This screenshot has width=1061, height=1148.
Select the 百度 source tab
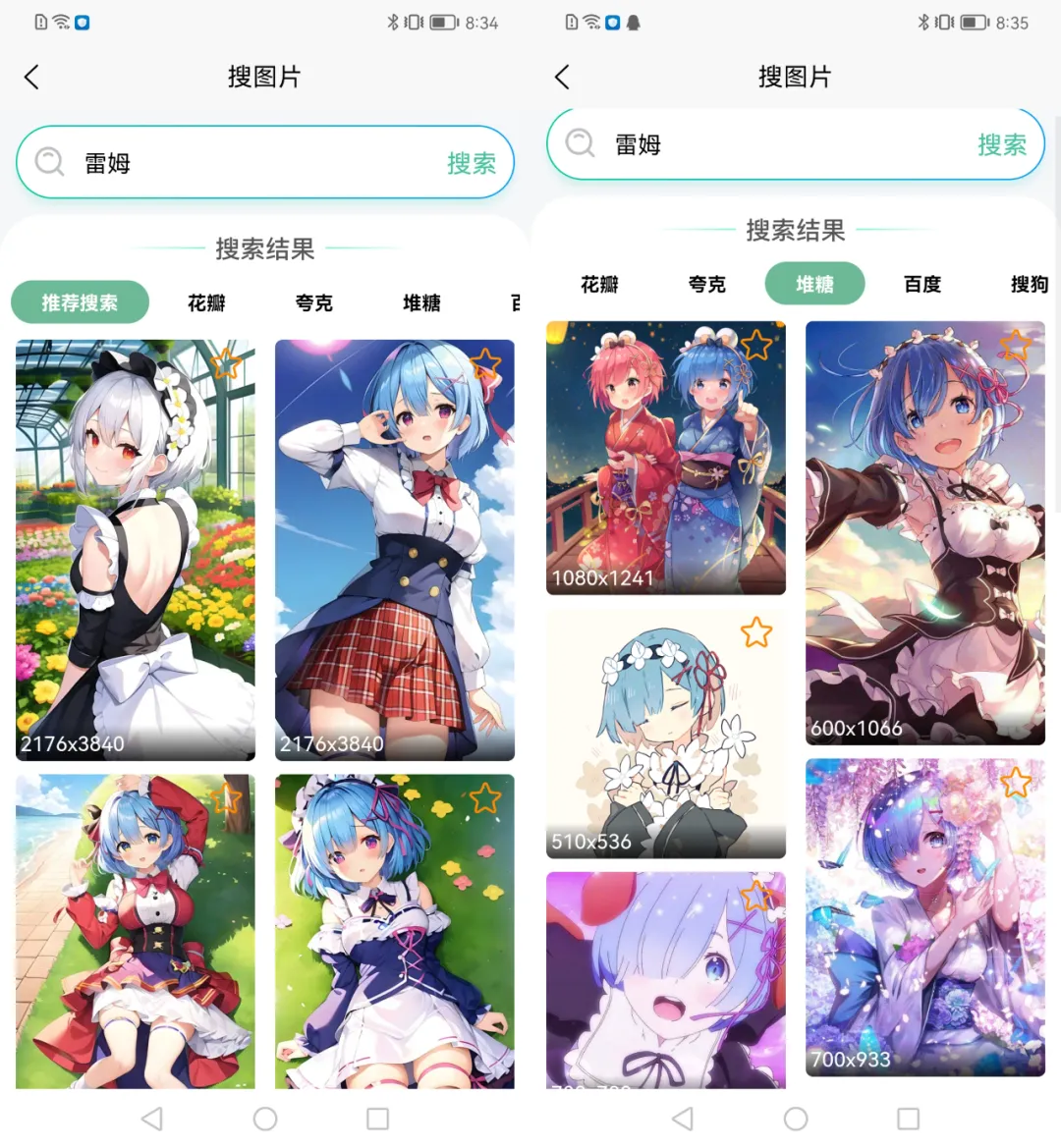point(921,284)
